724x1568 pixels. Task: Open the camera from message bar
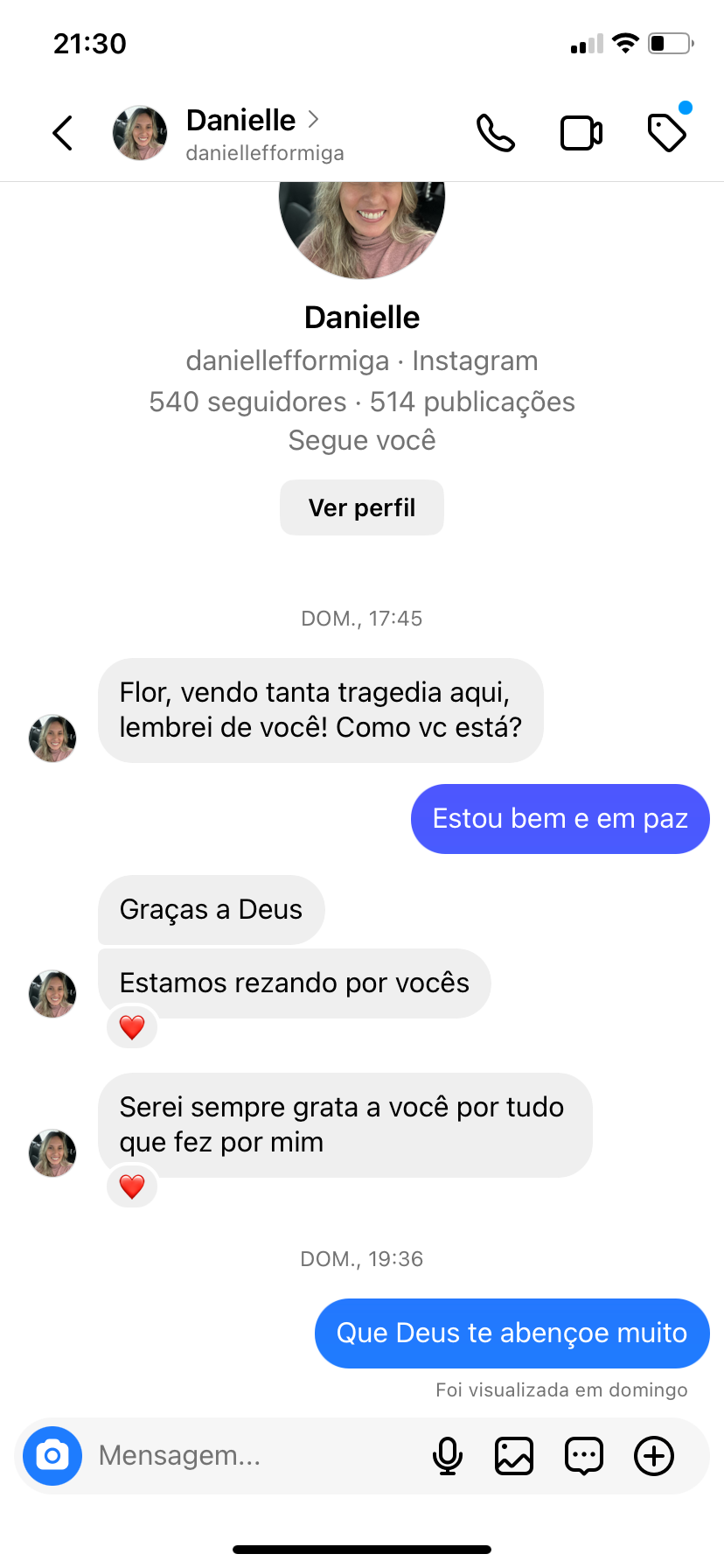pyautogui.click(x=52, y=1456)
